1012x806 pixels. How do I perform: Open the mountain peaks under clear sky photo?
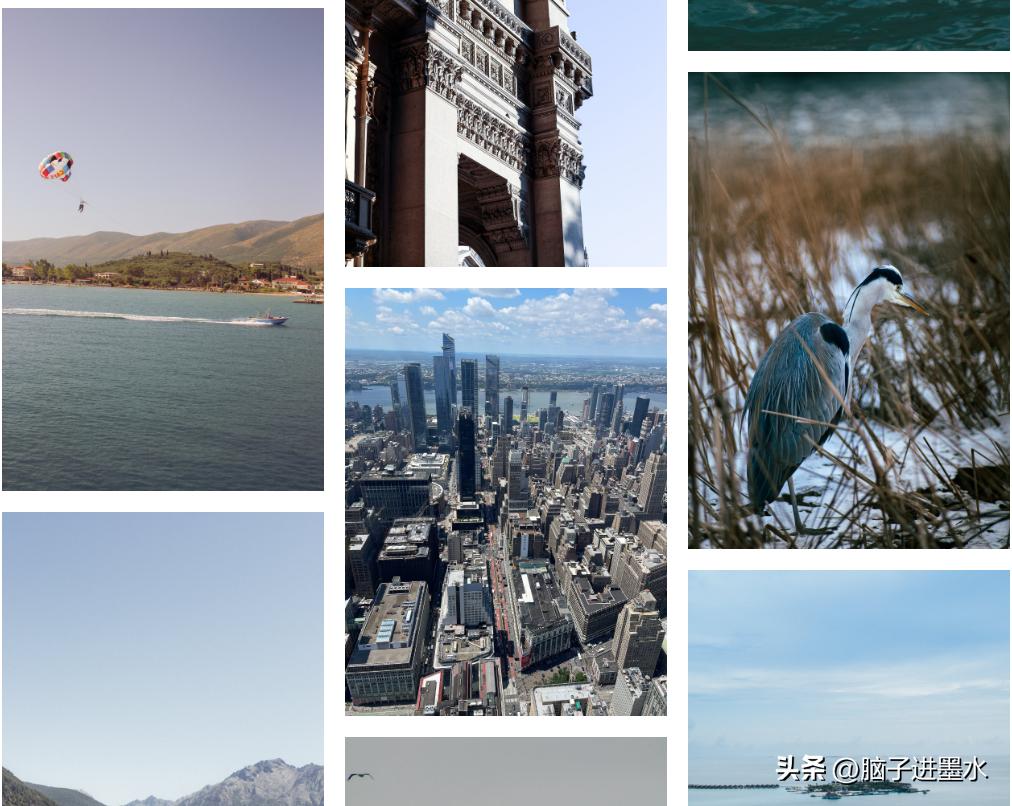pos(162,658)
